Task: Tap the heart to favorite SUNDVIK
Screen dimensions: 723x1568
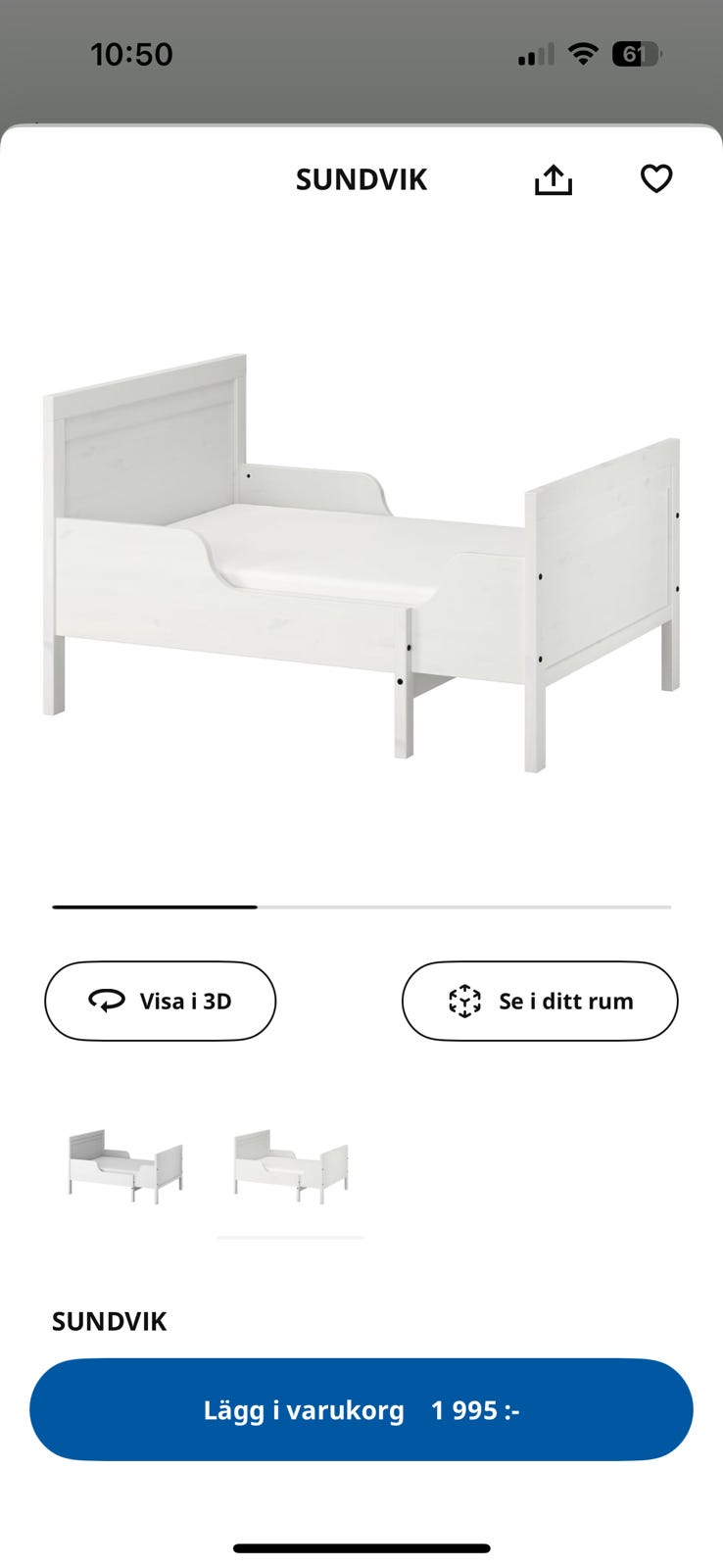Action: pyautogui.click(x=656, y=179)
